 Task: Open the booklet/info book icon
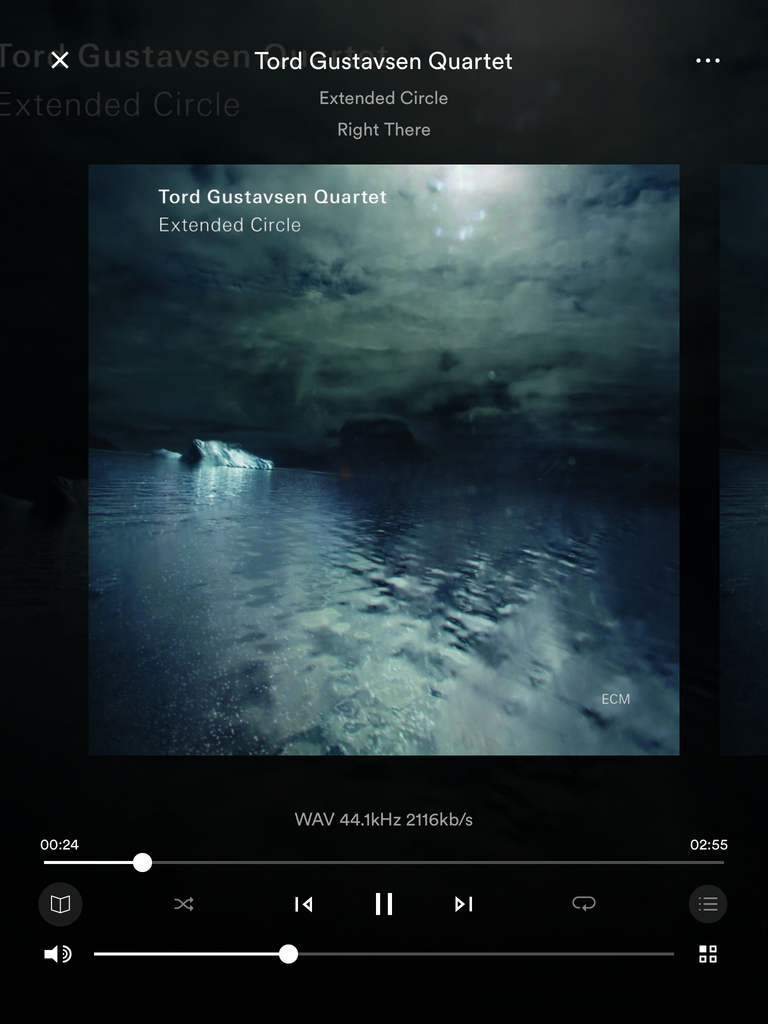60,904
